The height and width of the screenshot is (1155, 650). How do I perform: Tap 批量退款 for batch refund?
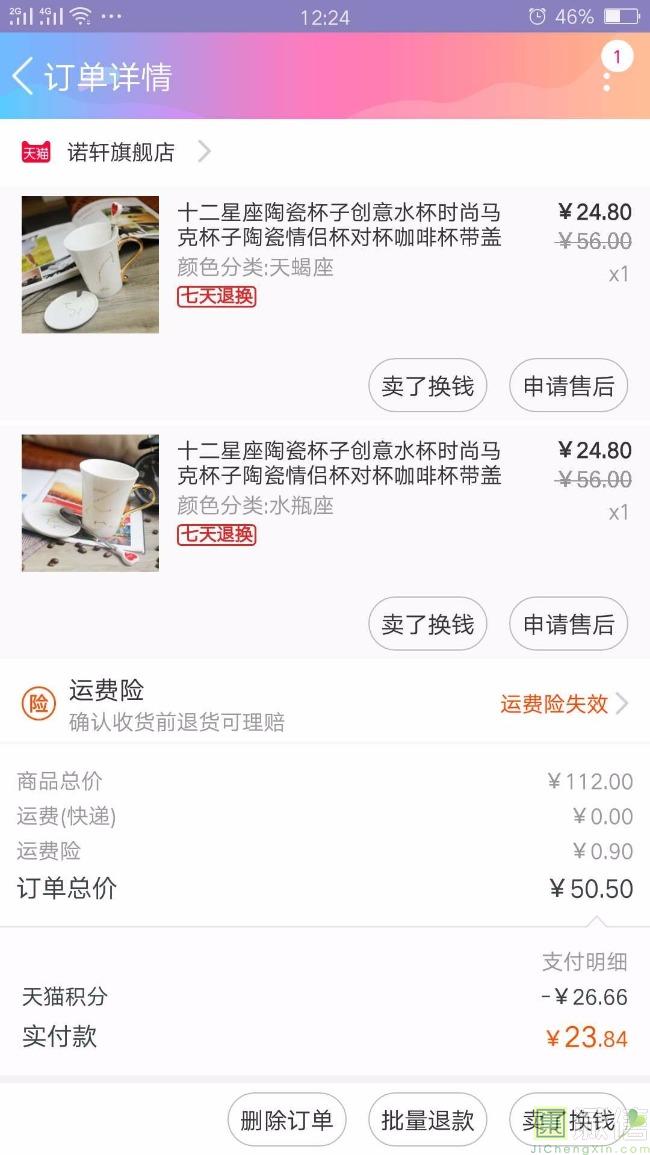tap(428, 1120)
